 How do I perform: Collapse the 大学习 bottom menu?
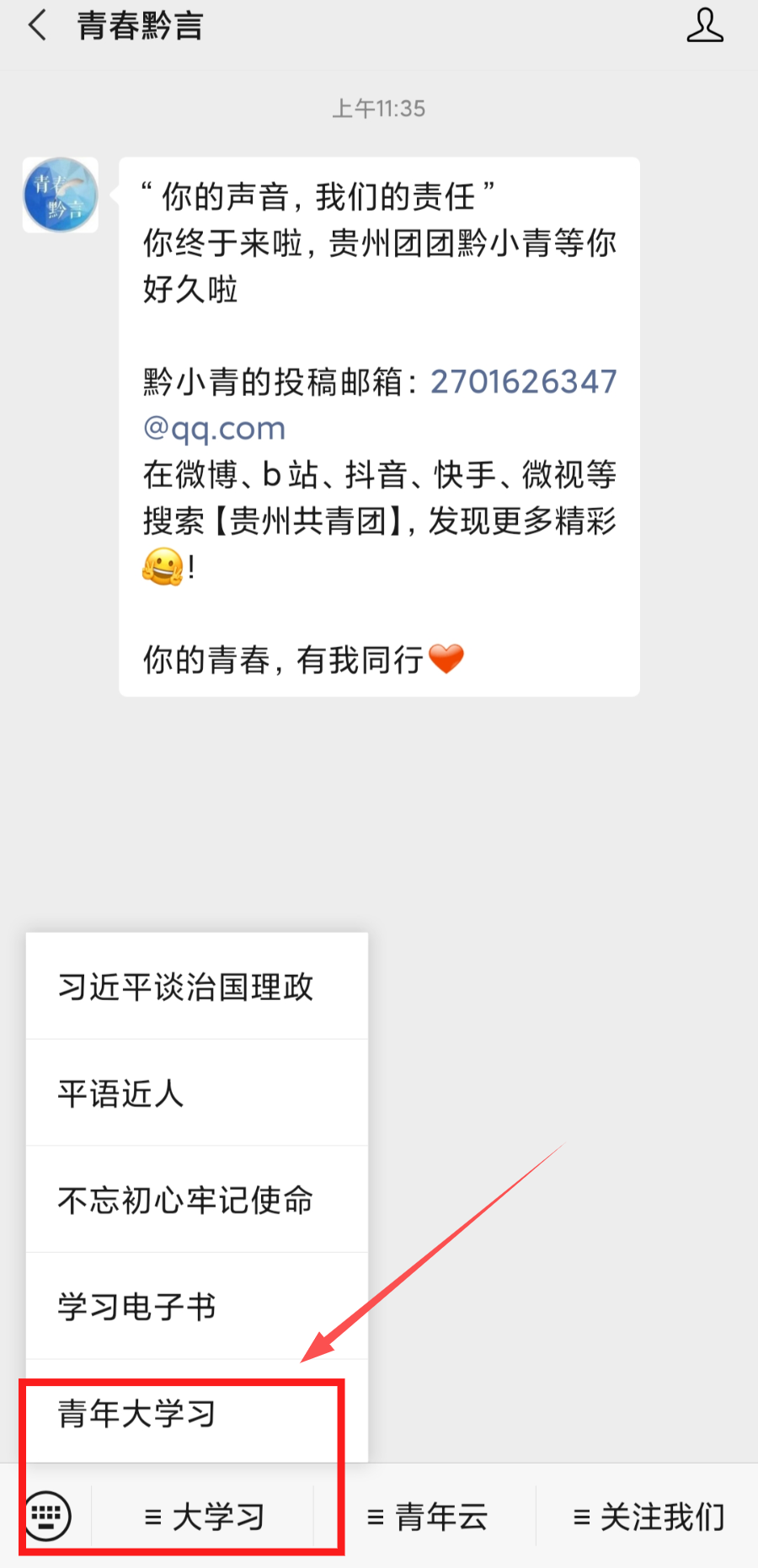pyautogui.click(x=204, y=1517)
